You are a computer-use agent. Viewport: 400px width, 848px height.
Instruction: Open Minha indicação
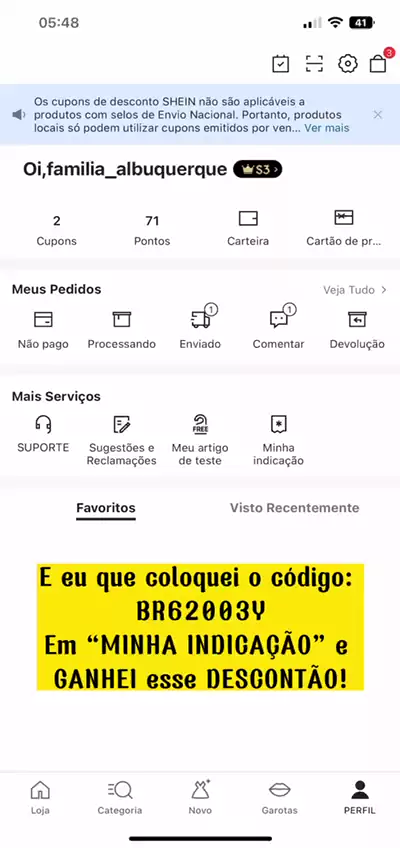[278, 440]
